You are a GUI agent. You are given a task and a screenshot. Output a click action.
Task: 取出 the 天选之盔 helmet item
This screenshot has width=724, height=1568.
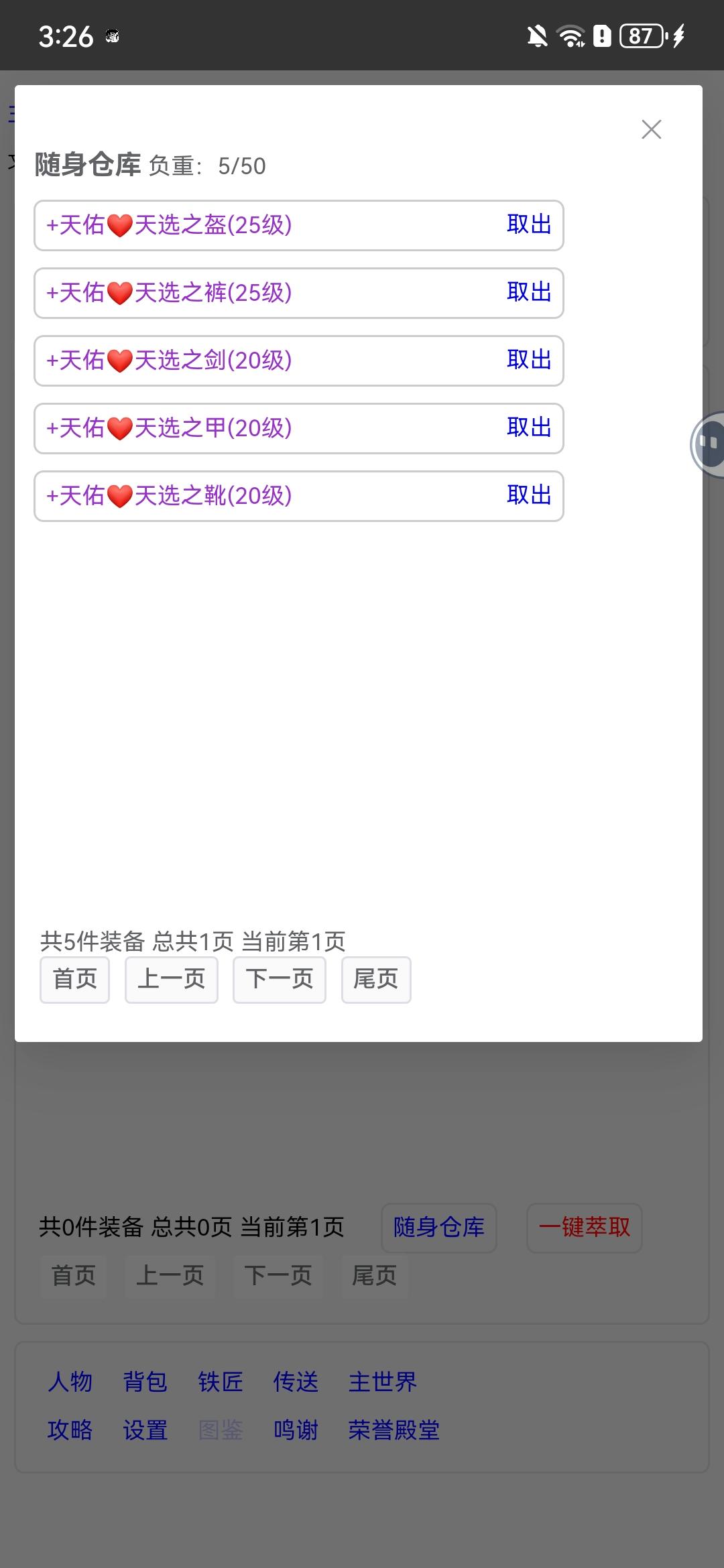pos(528,224)
